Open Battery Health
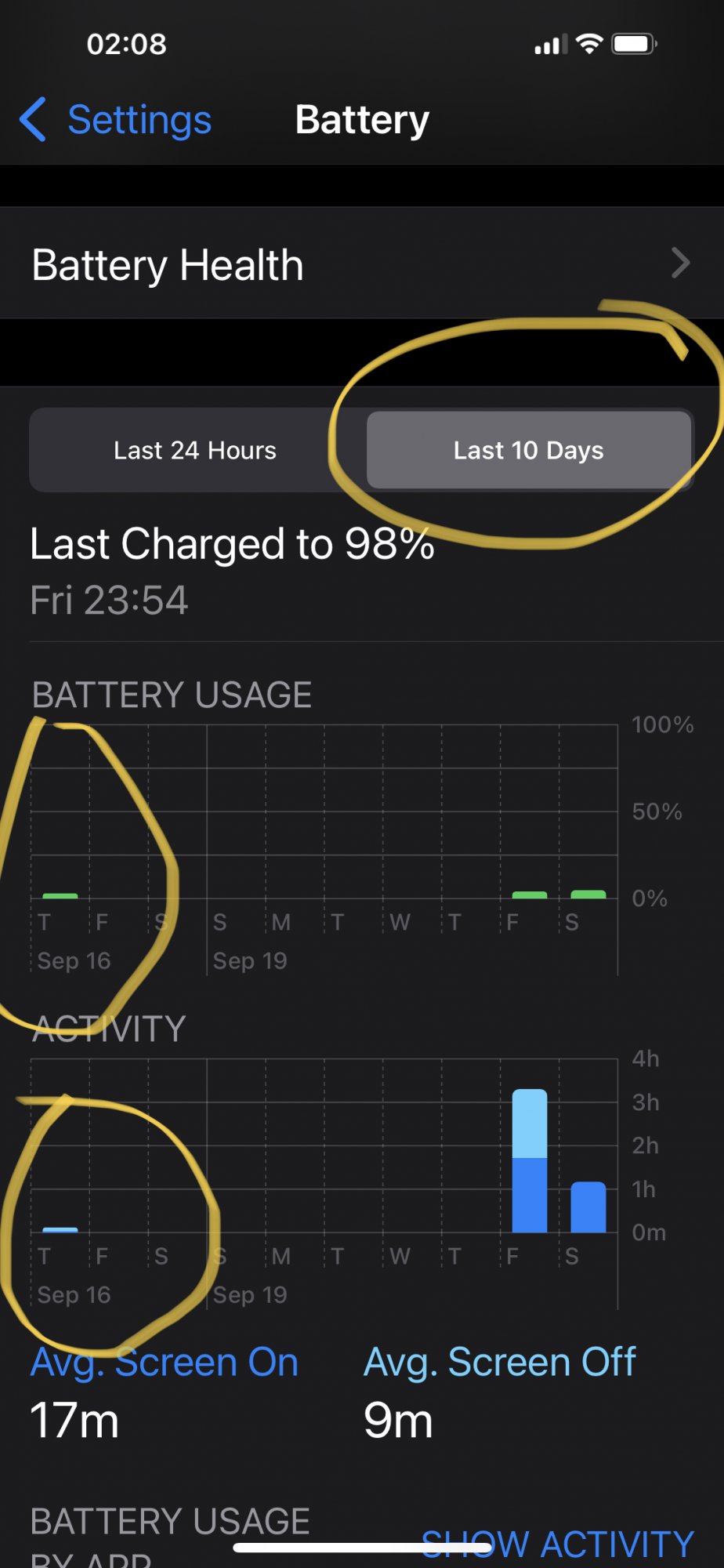724x1568 pixels. click(360, 264)
